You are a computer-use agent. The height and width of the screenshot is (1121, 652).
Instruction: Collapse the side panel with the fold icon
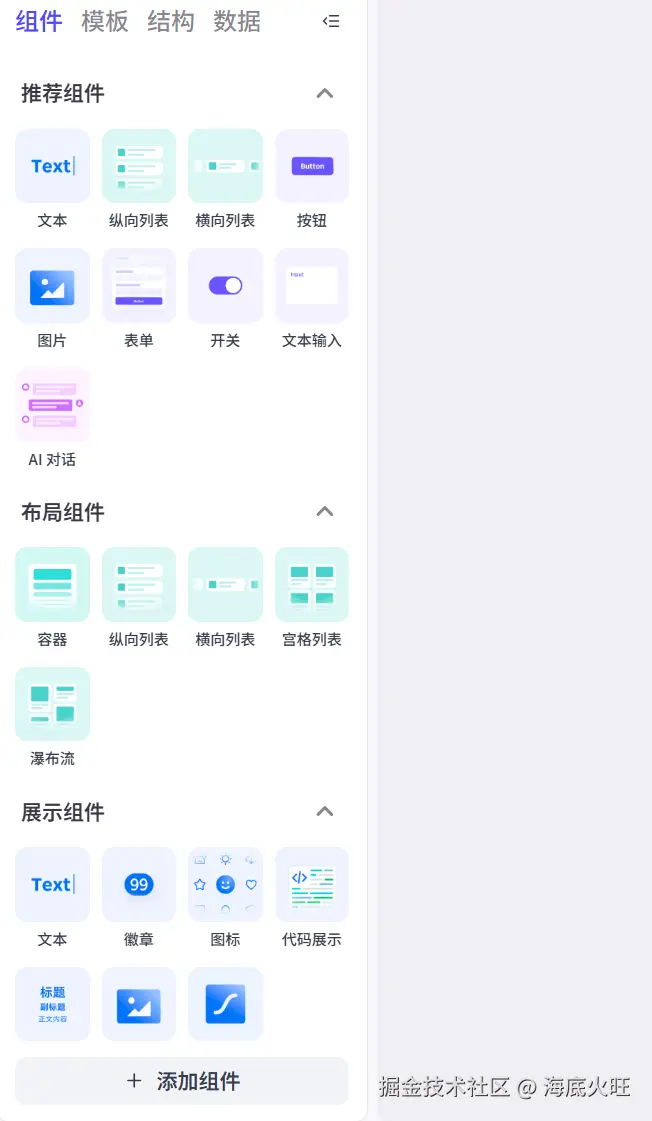(x=331, y=21)
